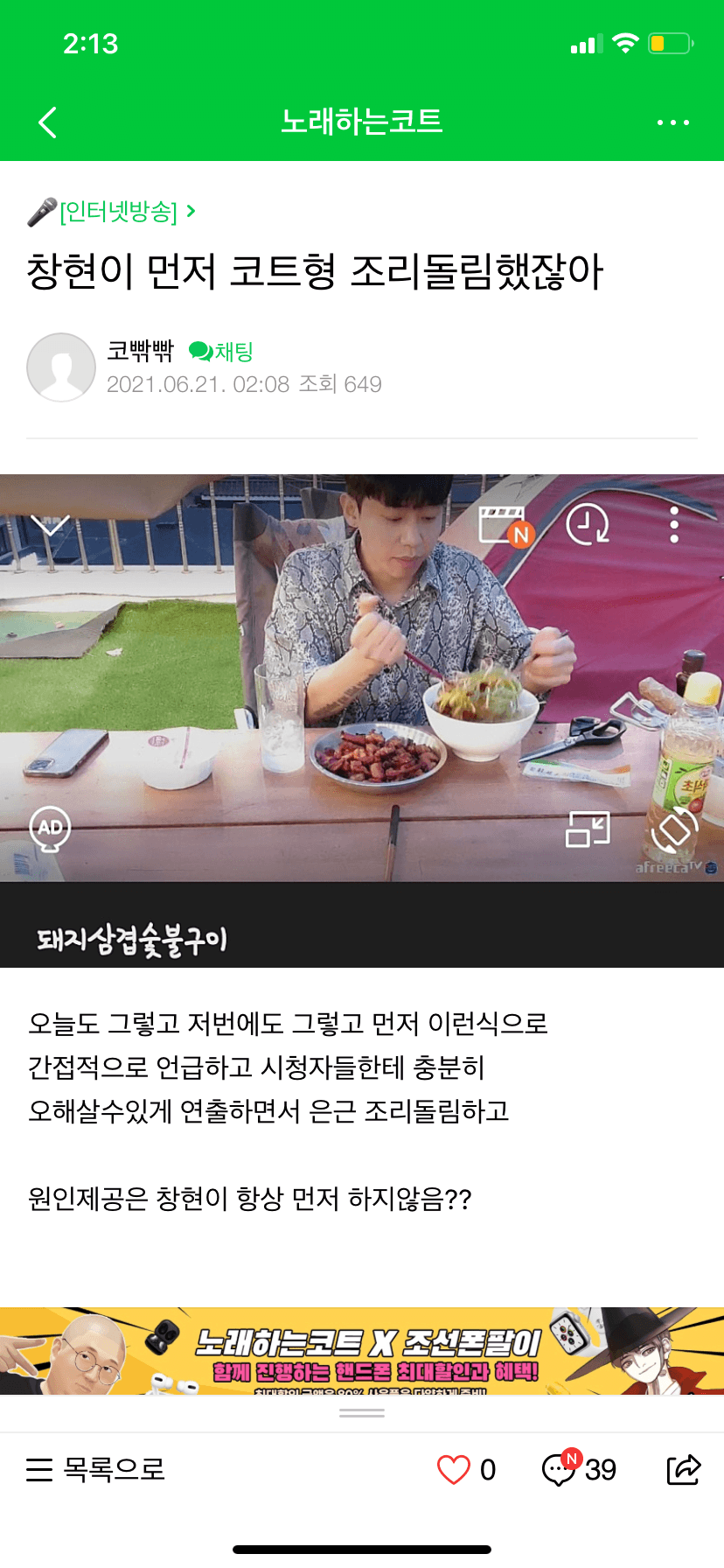The width and height of the screenshot is (724, 1568).
Task: Start 채팅 with the author
Action: tap(222, 352)
